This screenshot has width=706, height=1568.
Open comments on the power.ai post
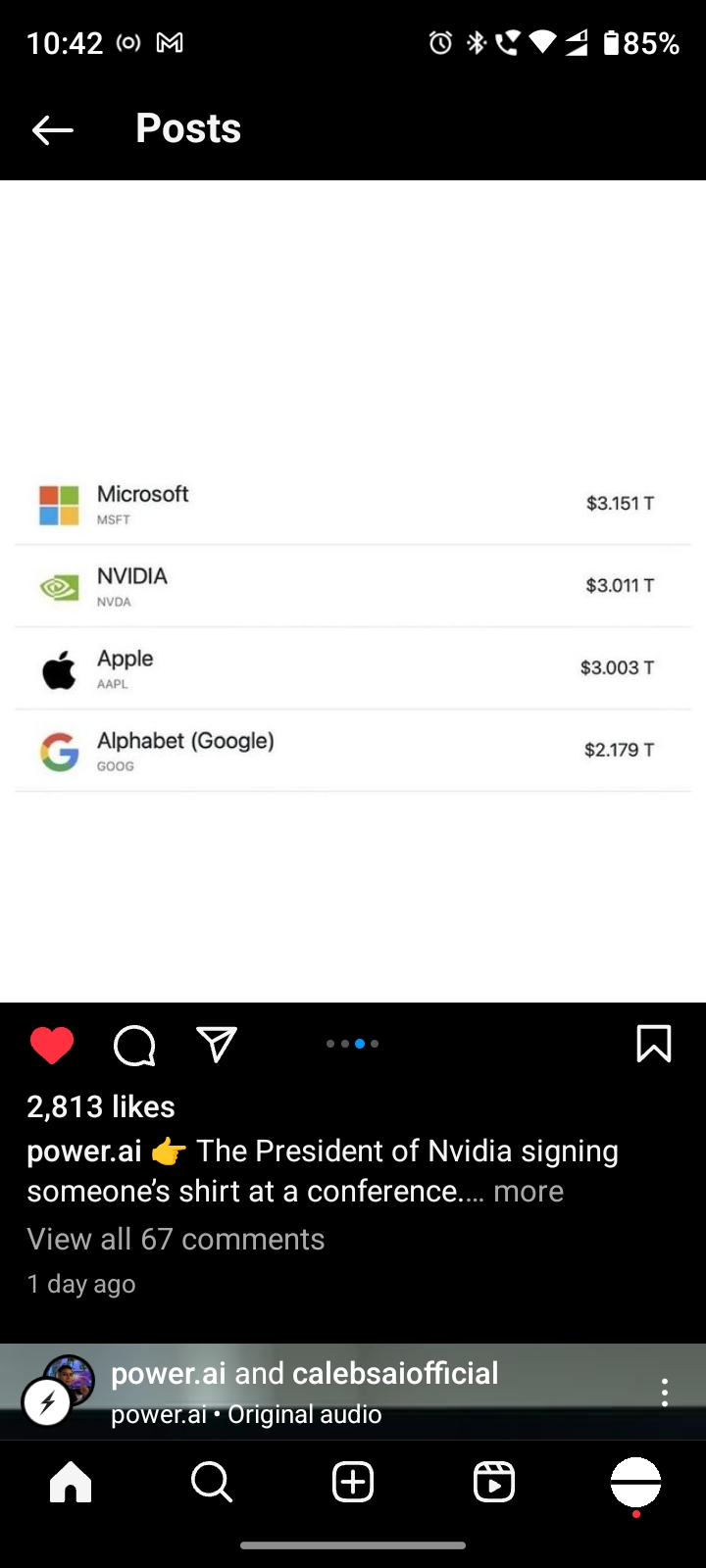coord(134,1046)
